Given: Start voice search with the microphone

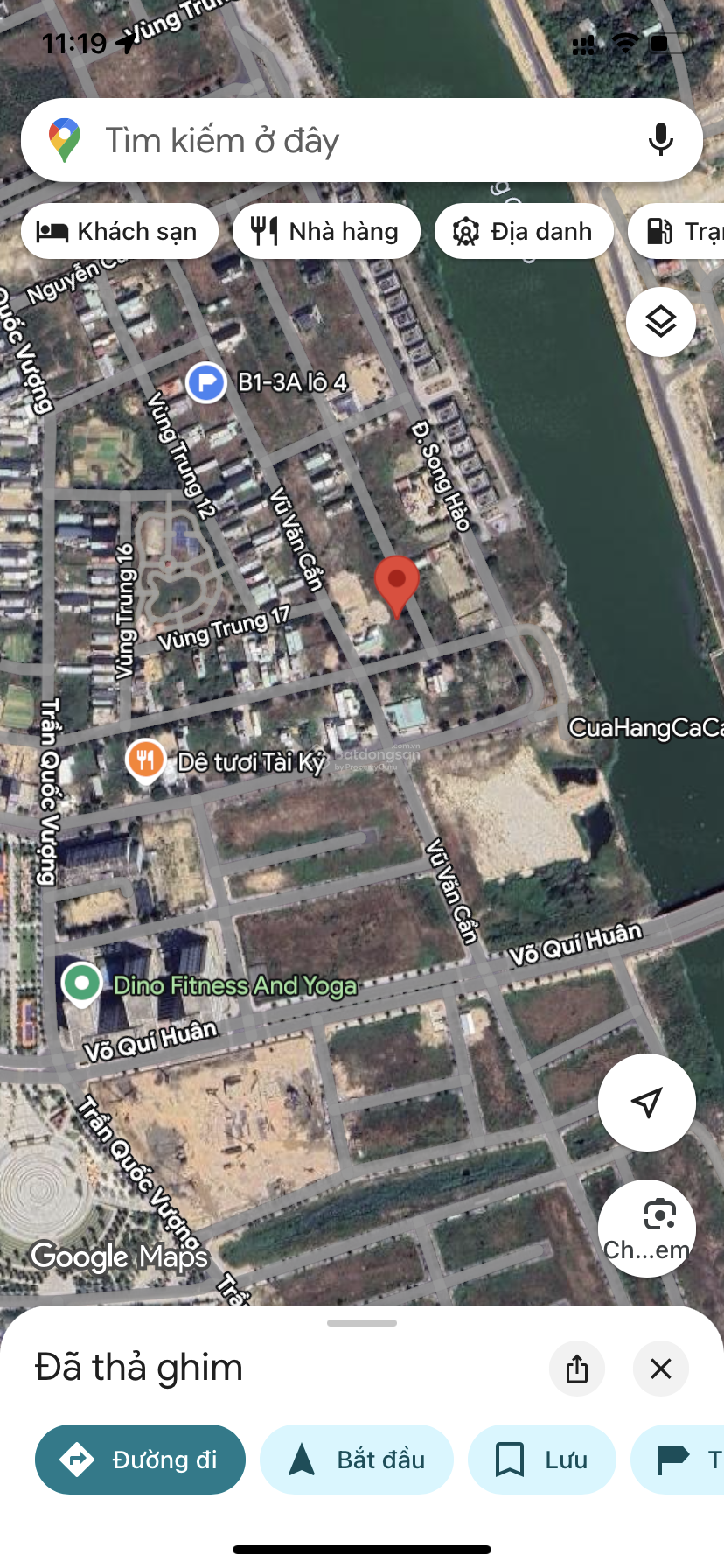Looking at the screenshot, I should click(x=661, y=140).
